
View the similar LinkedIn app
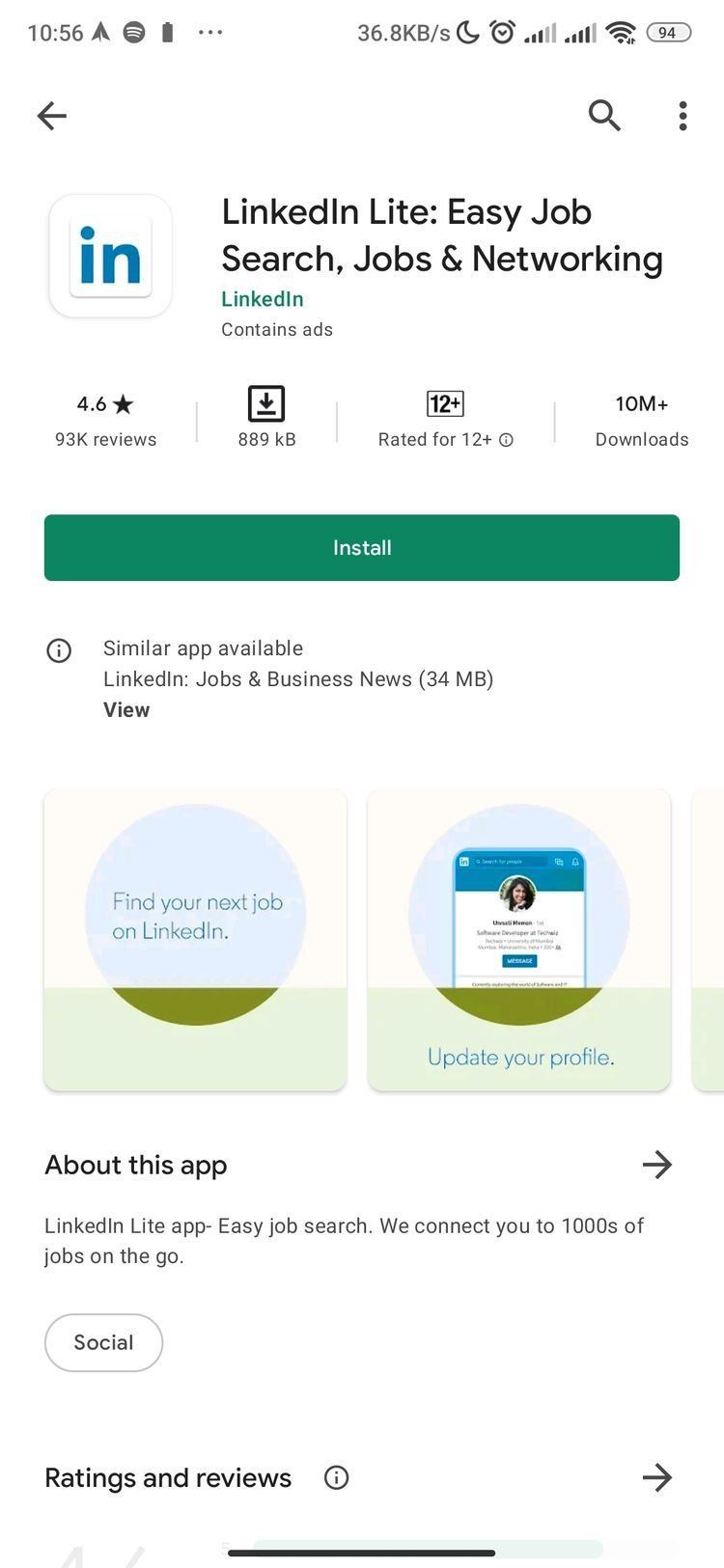126,710
